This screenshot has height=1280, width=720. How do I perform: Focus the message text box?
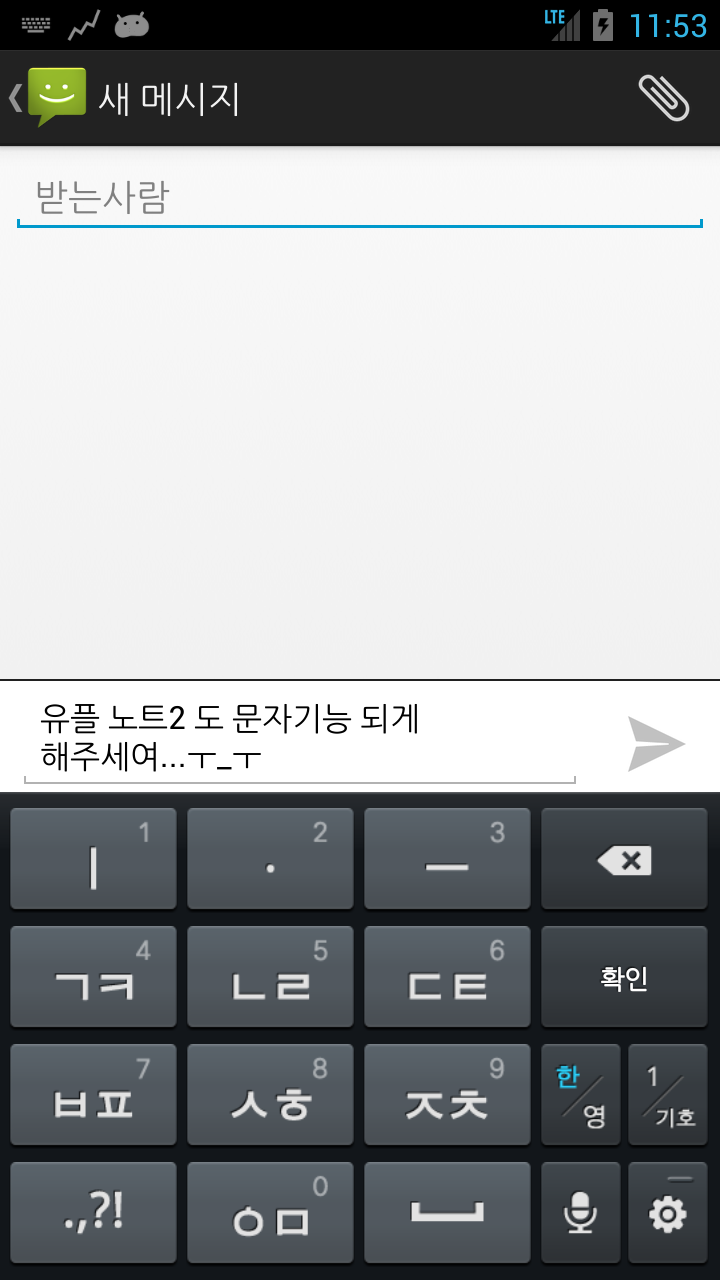(300, 737)
